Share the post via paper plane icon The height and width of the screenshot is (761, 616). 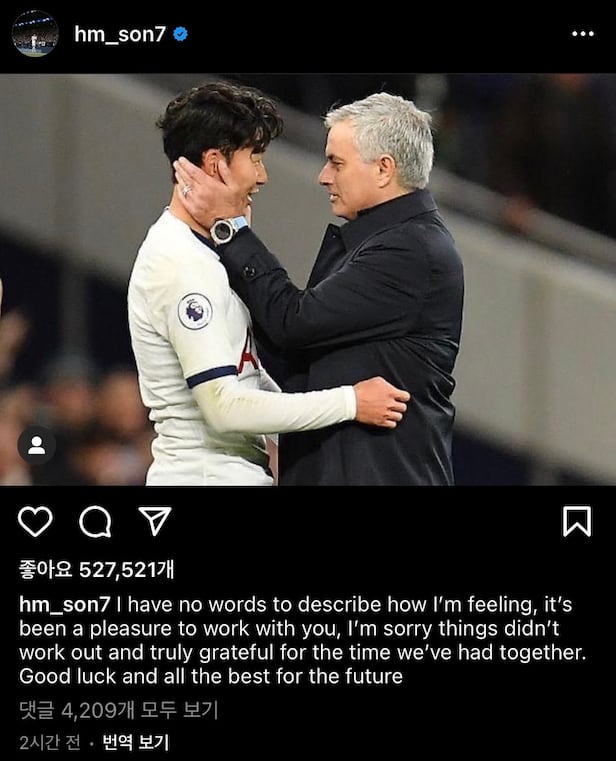(154, 521)
